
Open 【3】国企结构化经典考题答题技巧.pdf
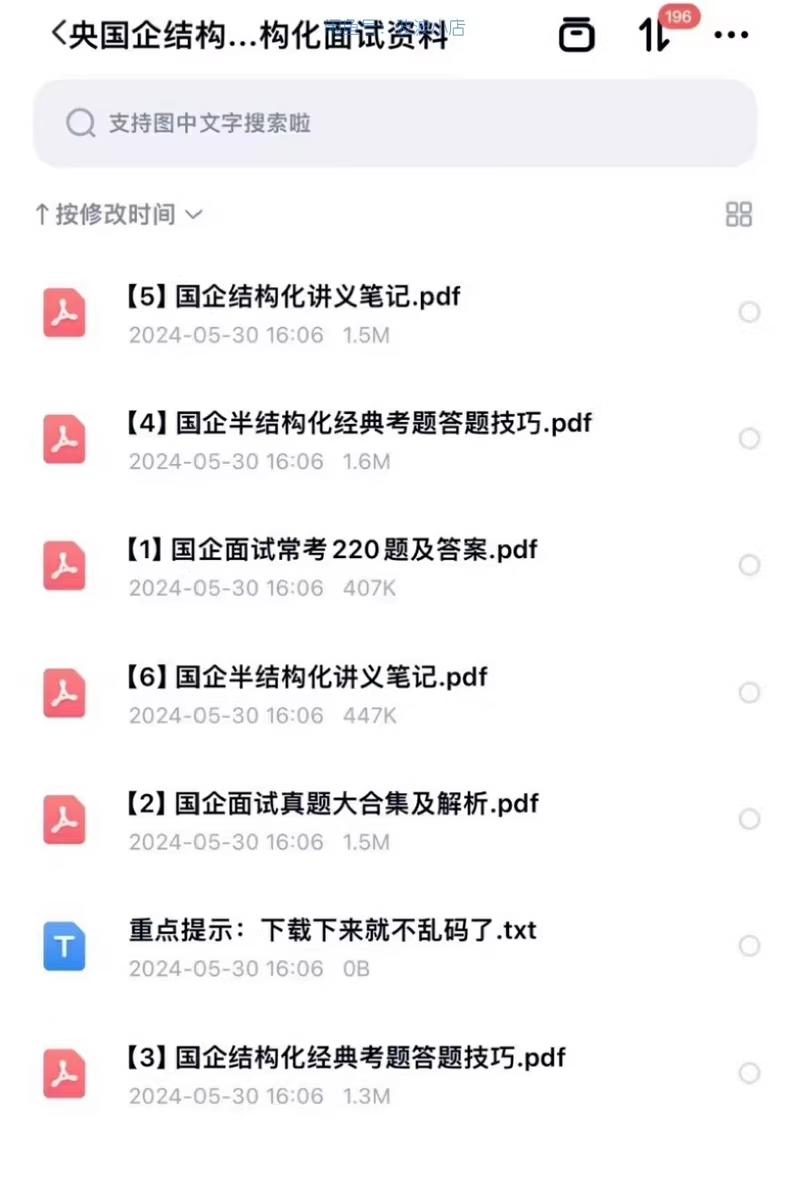pyautogui.click(x=346, y=1057)
